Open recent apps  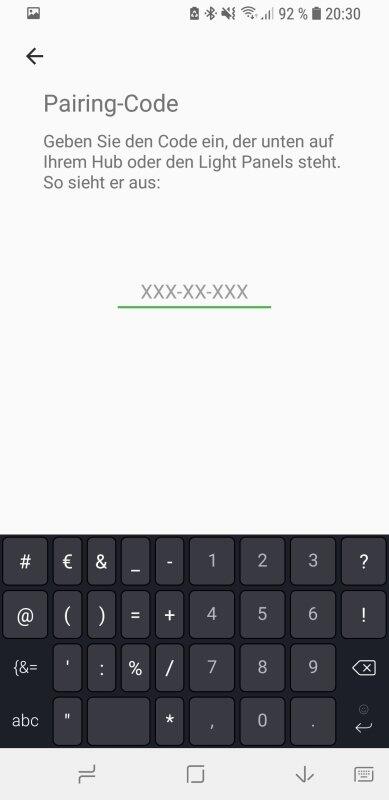pyautogui.click(x=86, y=775)
